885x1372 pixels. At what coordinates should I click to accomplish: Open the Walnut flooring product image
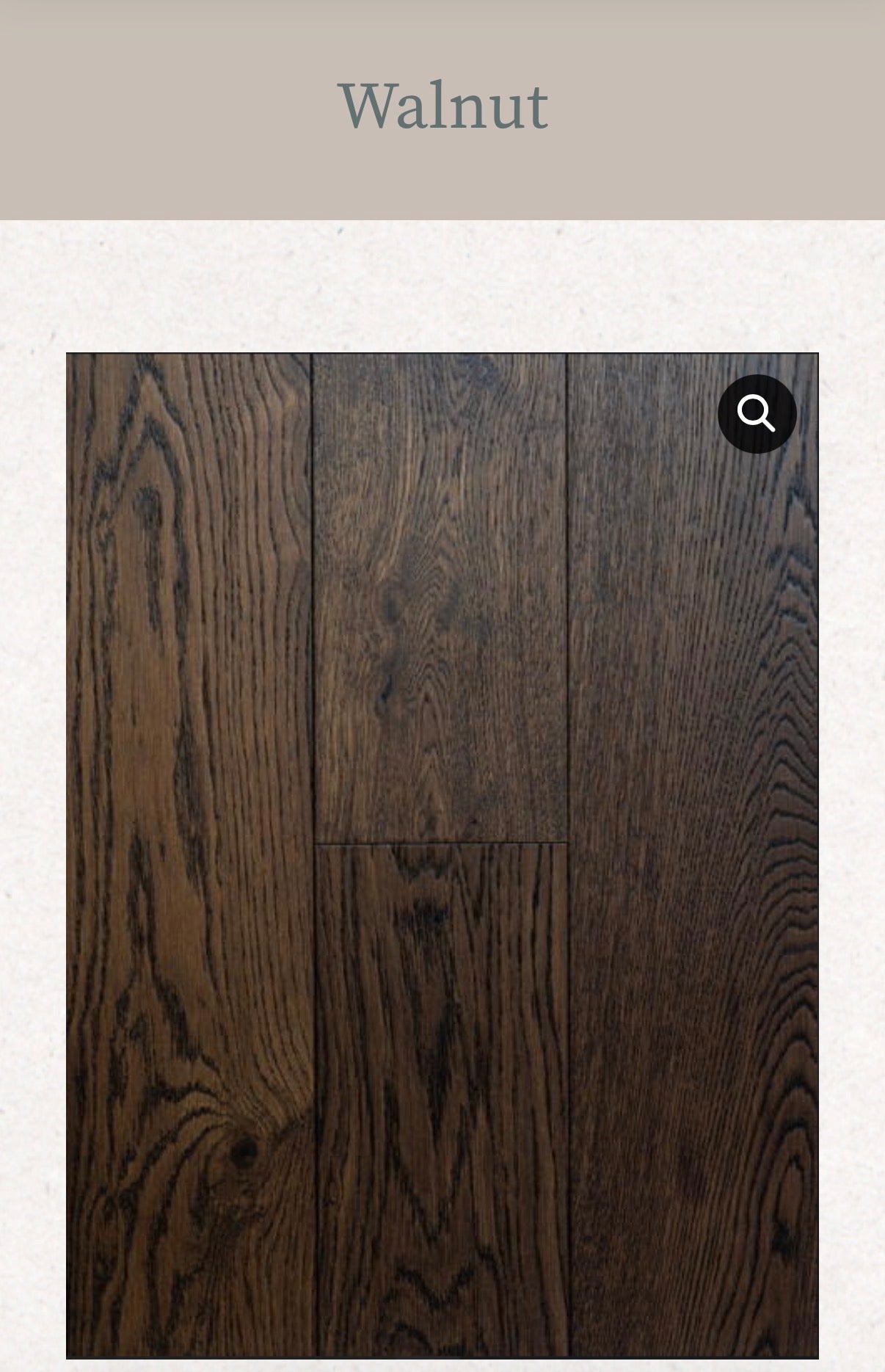click(442, 855)
